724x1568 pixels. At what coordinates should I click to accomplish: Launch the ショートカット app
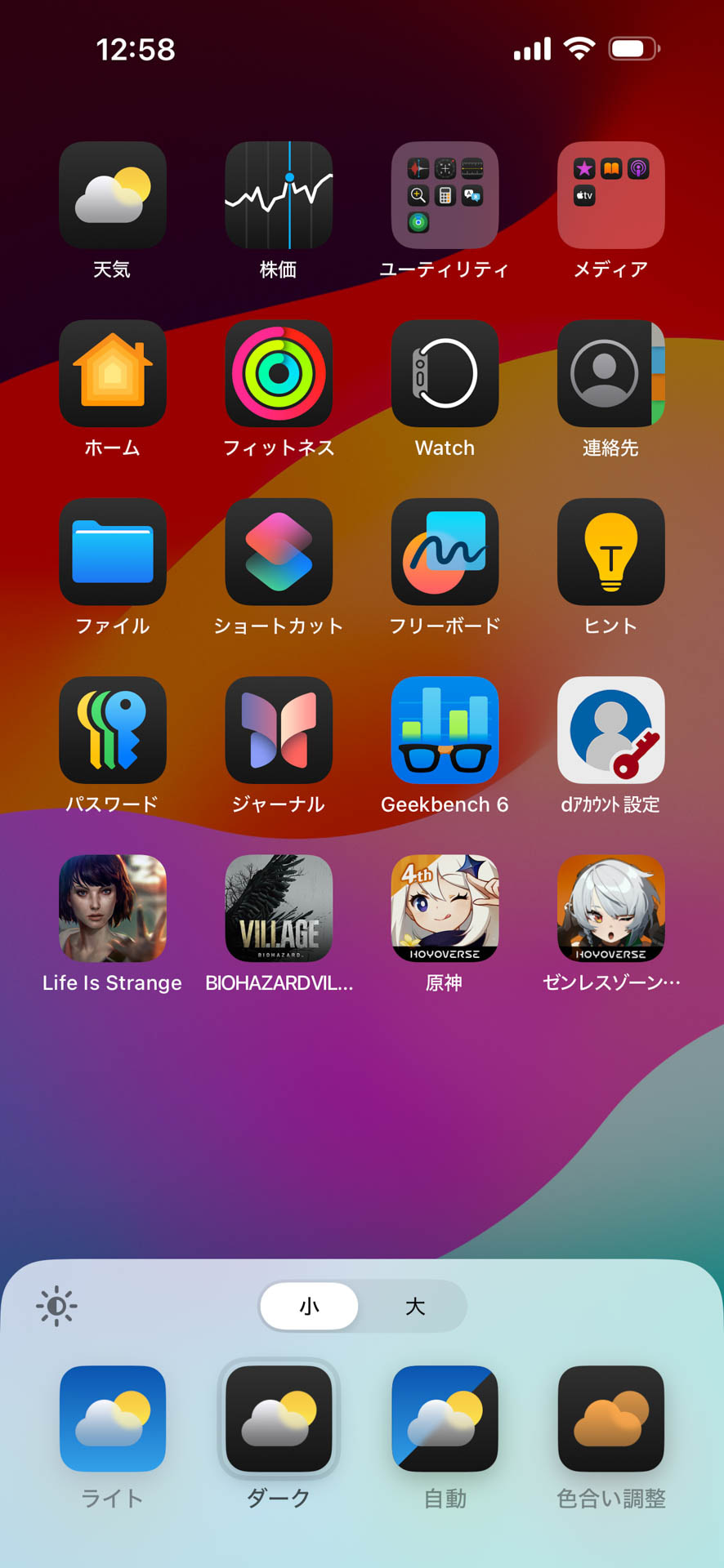(279, 551)
